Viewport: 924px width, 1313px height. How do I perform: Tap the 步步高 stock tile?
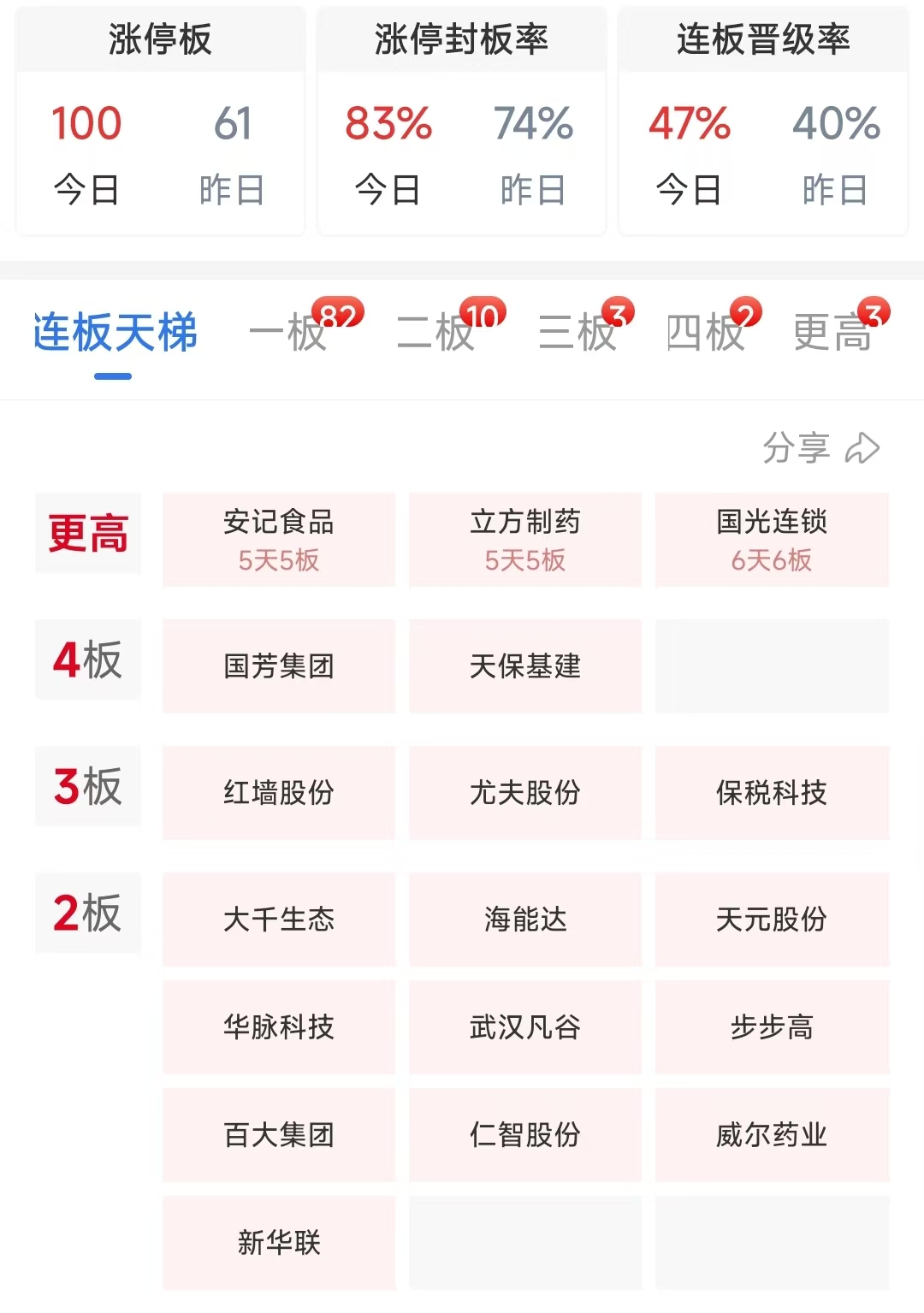point(772,1027)
